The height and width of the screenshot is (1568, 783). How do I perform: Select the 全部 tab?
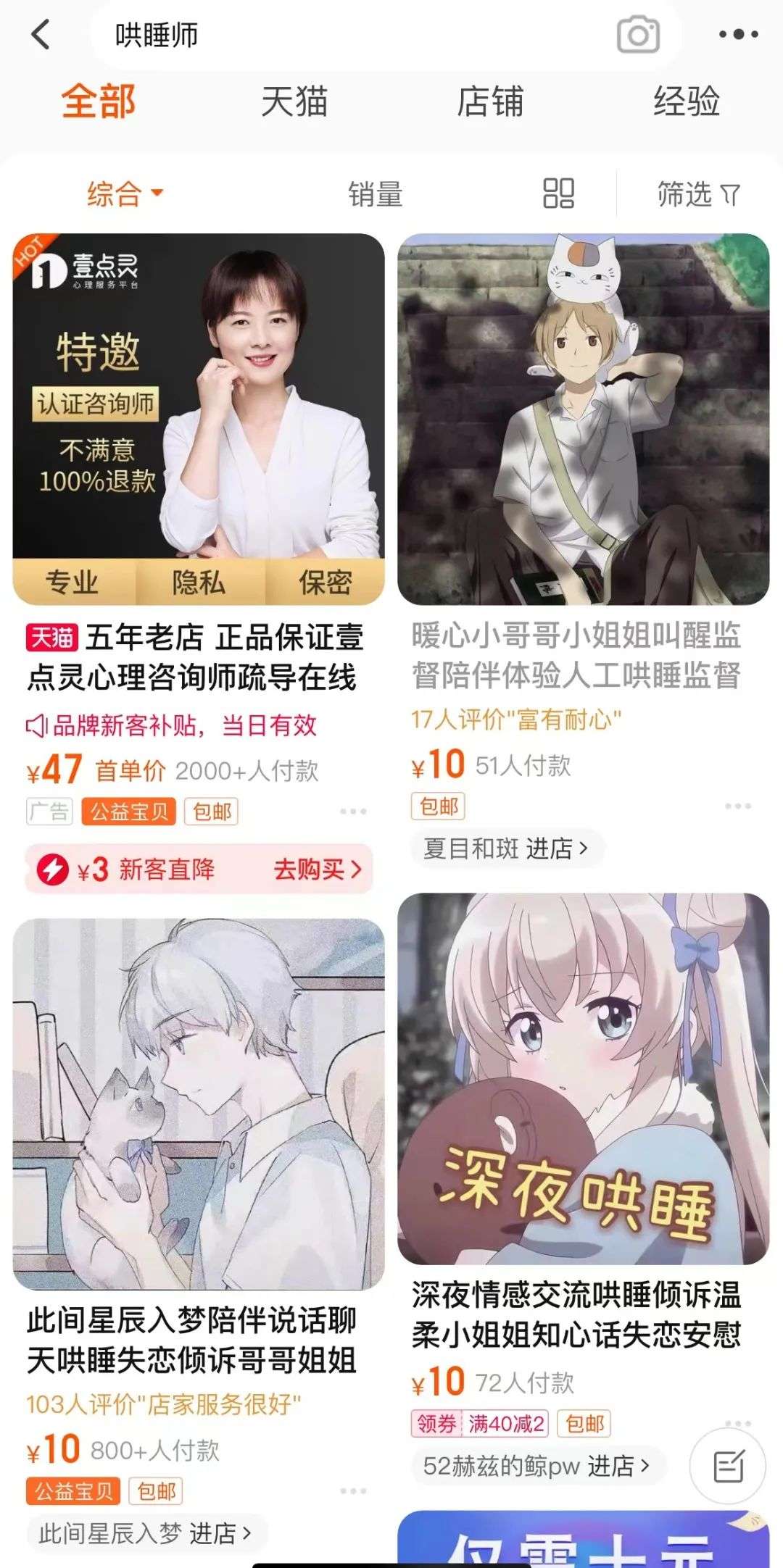98,101
